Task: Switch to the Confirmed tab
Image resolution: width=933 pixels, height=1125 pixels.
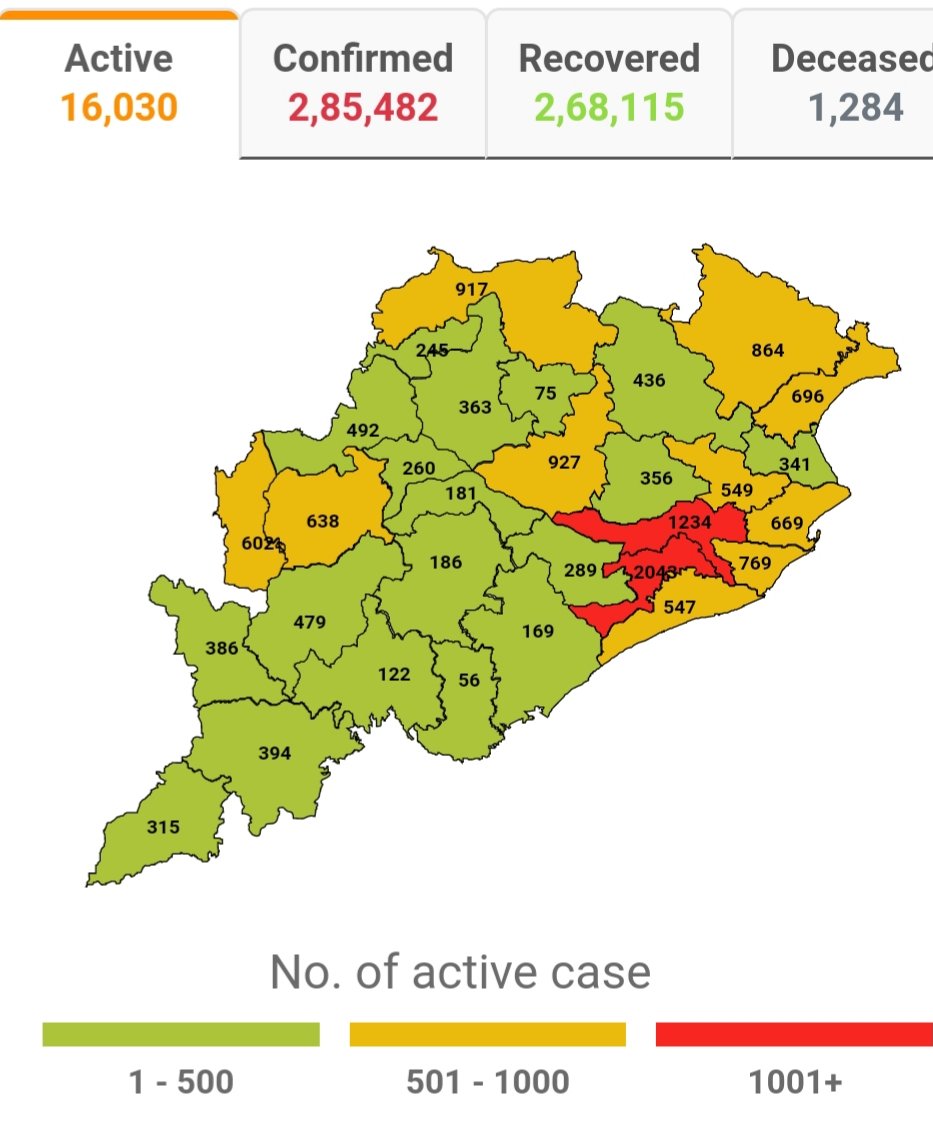Action: (362, 83)
